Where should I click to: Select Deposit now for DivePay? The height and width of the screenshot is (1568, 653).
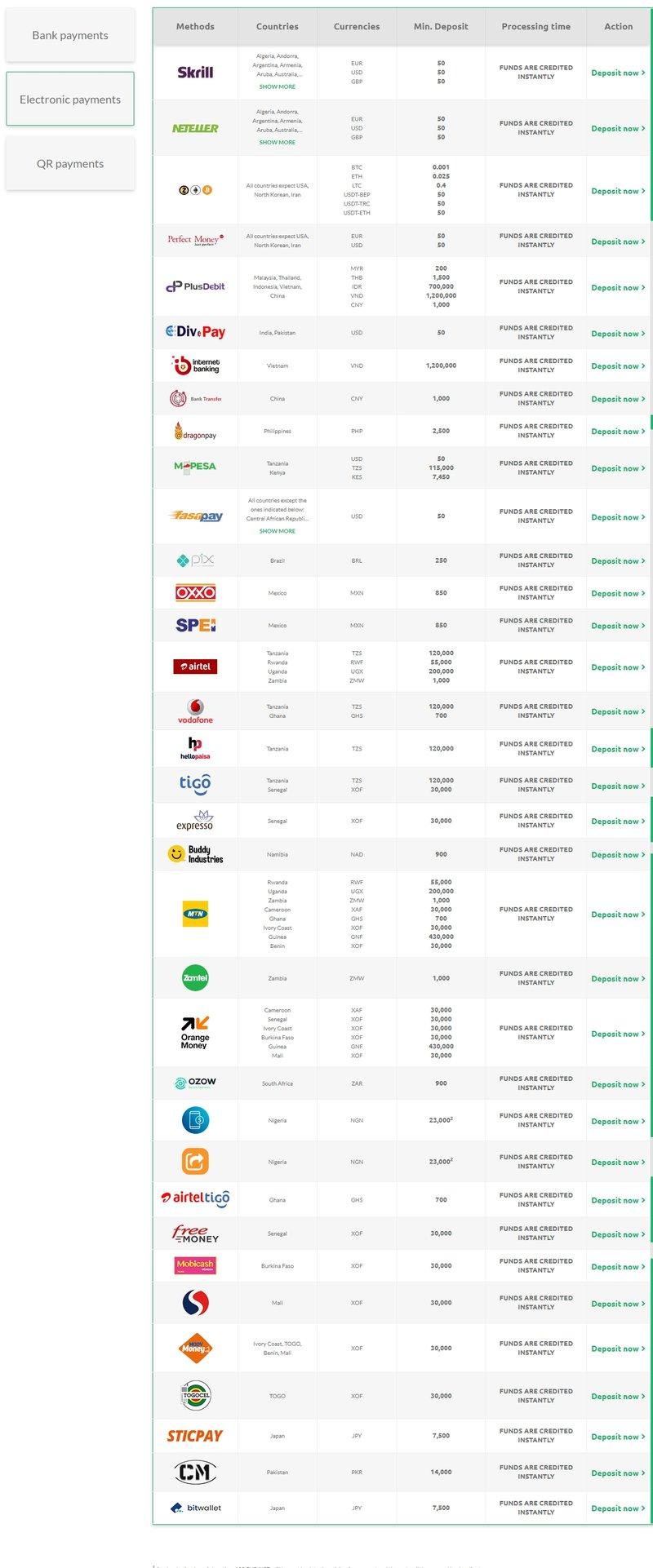pyautogui.click(x=618, y=334)
